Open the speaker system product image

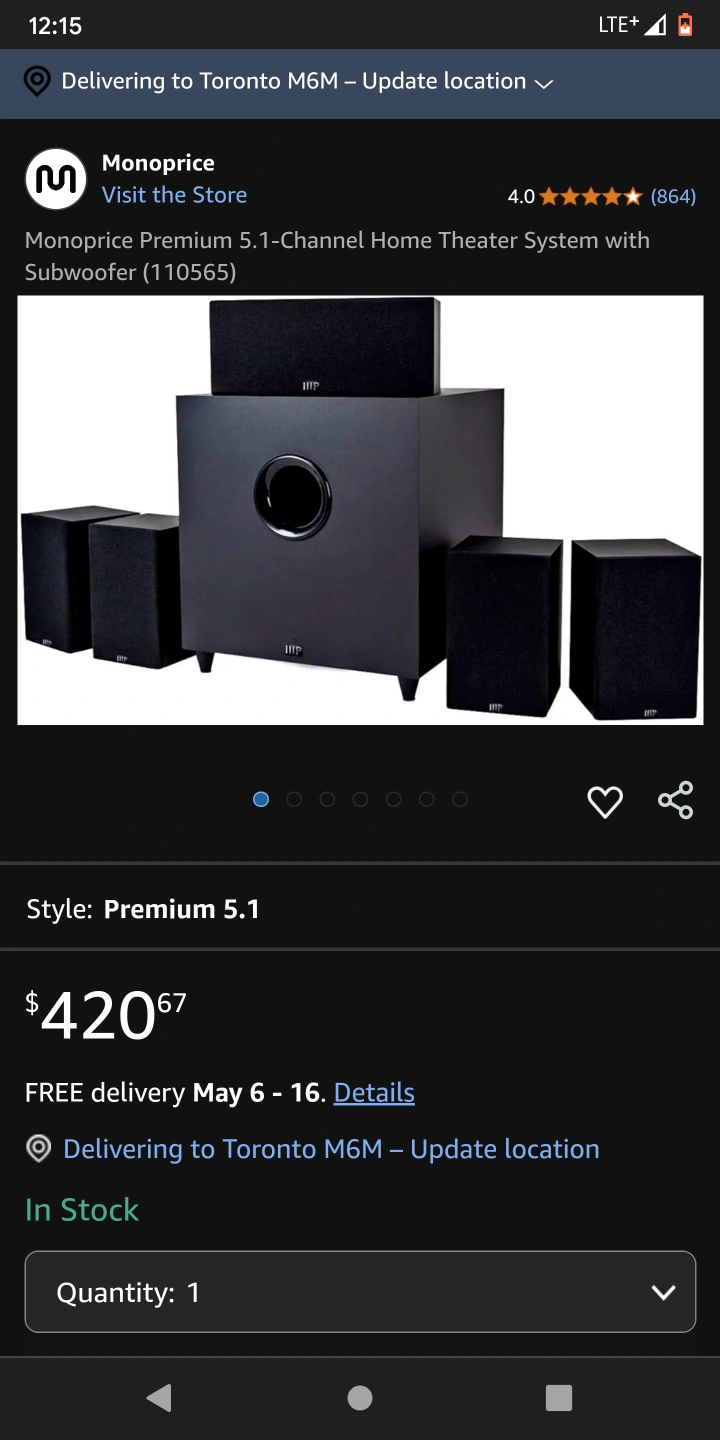(360, 510)
